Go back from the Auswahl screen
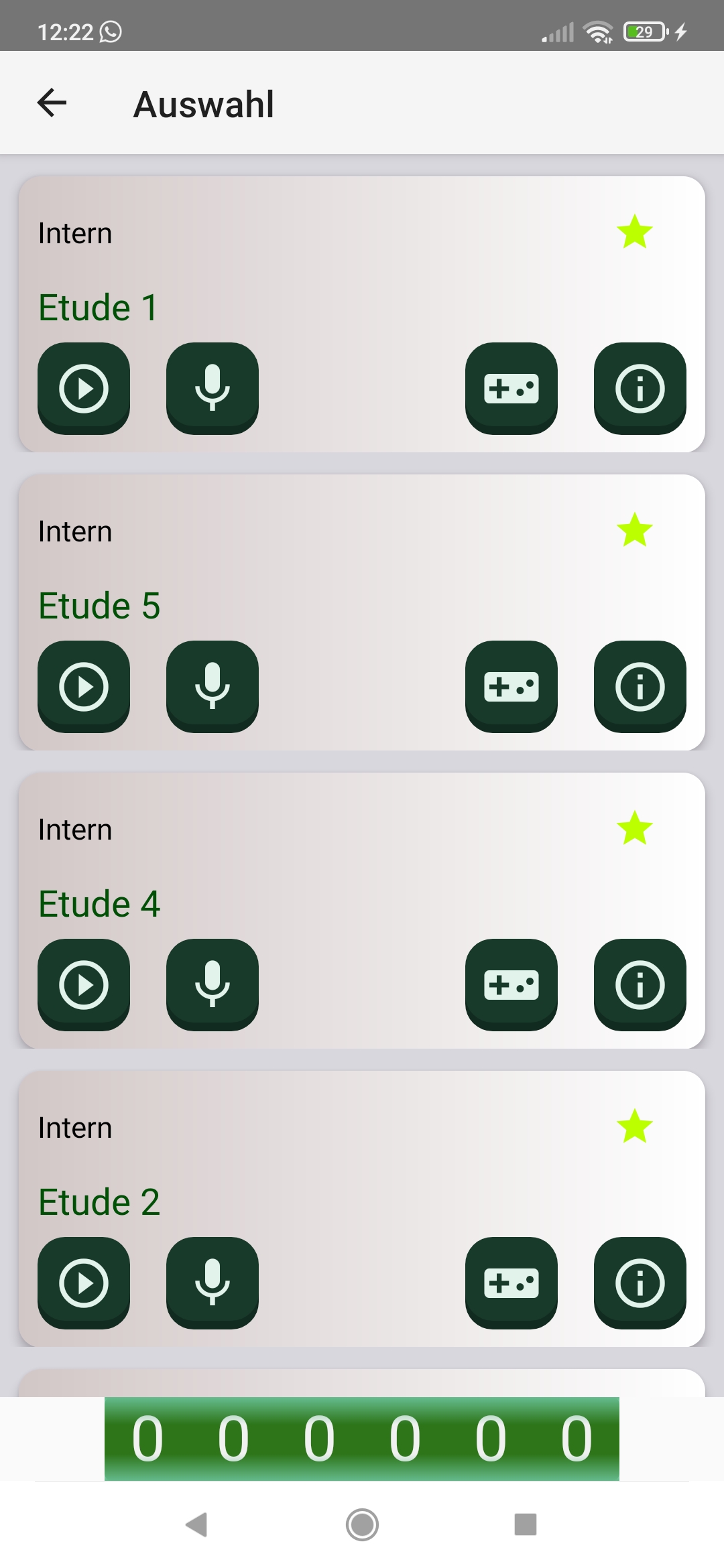724x1568 pixels. click(52, 103)
